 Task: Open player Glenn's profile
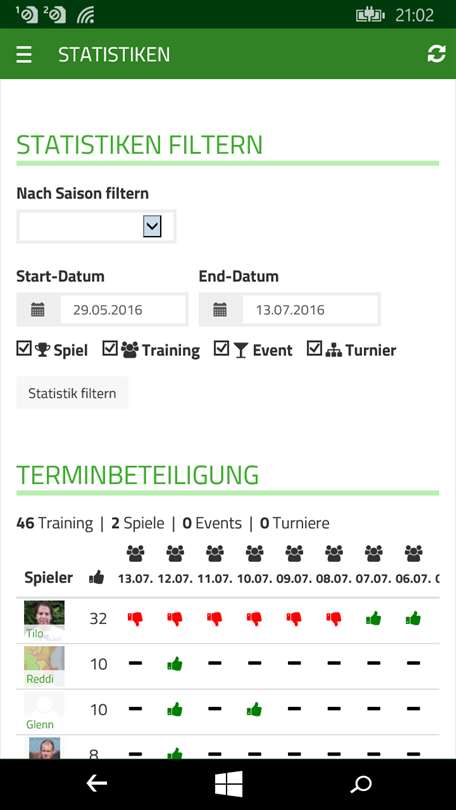coord(44,711)
